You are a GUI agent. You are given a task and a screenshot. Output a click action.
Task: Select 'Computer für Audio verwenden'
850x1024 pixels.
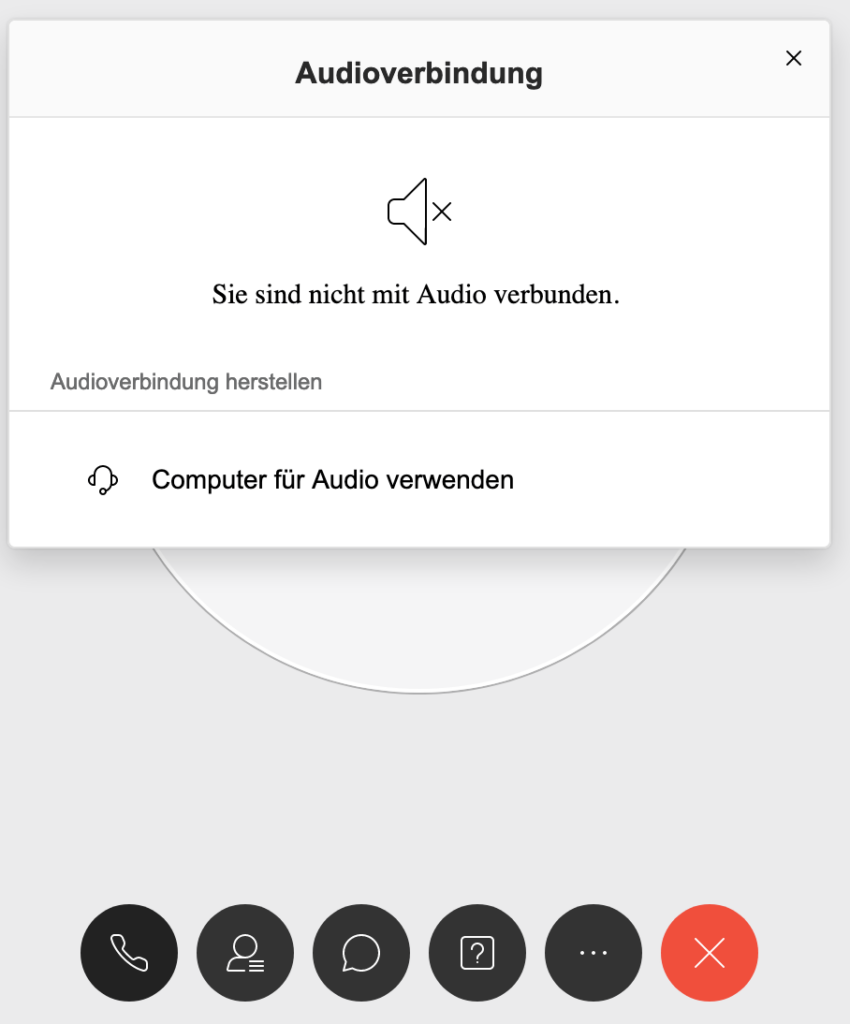click(332, 480)
